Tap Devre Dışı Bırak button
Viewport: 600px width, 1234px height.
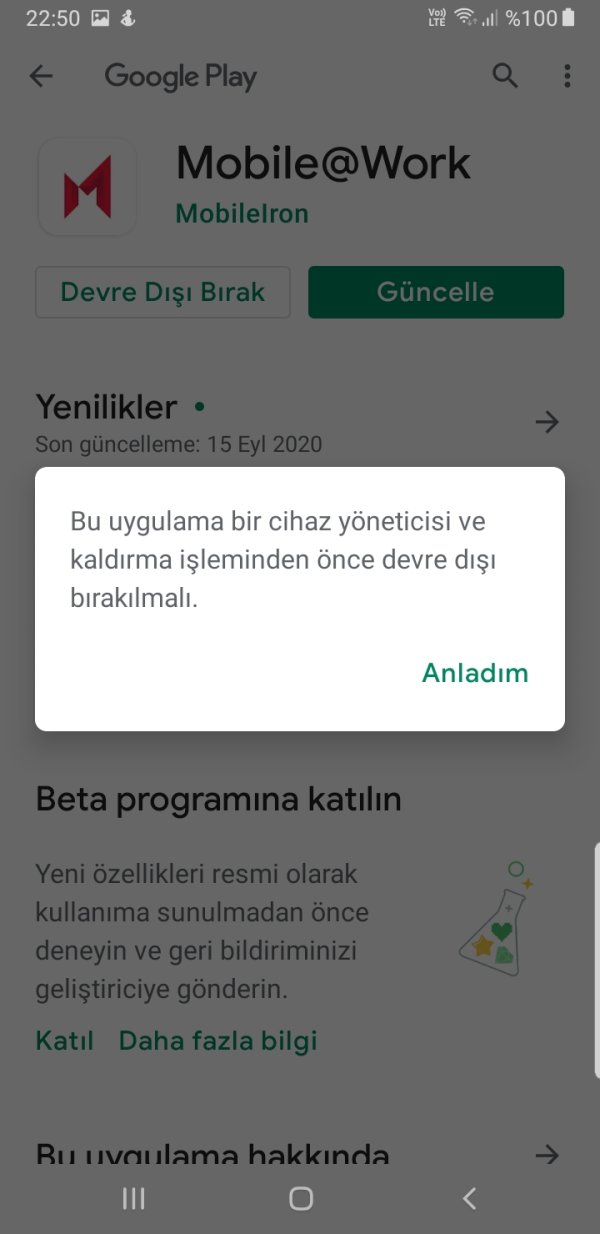pyautogui.click(x=163, y=292)
